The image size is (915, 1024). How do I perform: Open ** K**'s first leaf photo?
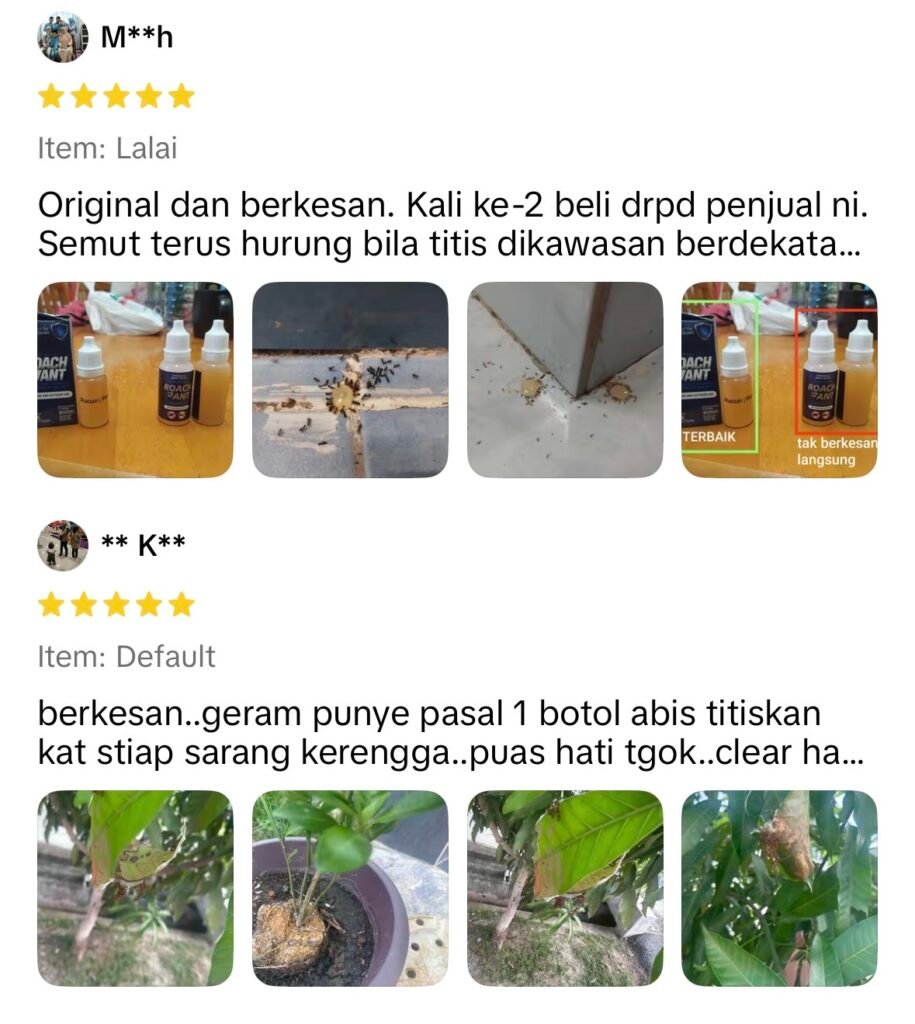(135, 888)
